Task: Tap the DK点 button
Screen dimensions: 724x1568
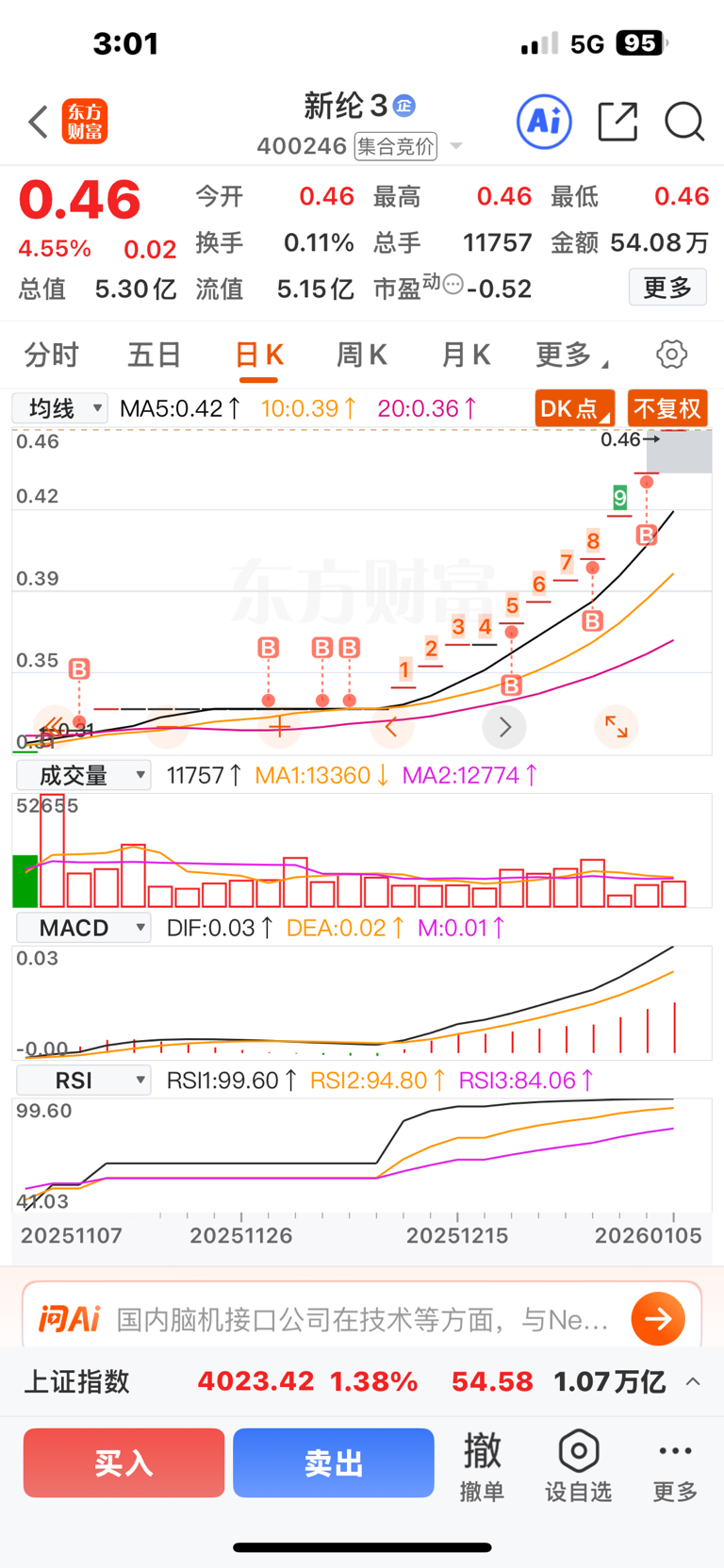Action: pos(574,408)
